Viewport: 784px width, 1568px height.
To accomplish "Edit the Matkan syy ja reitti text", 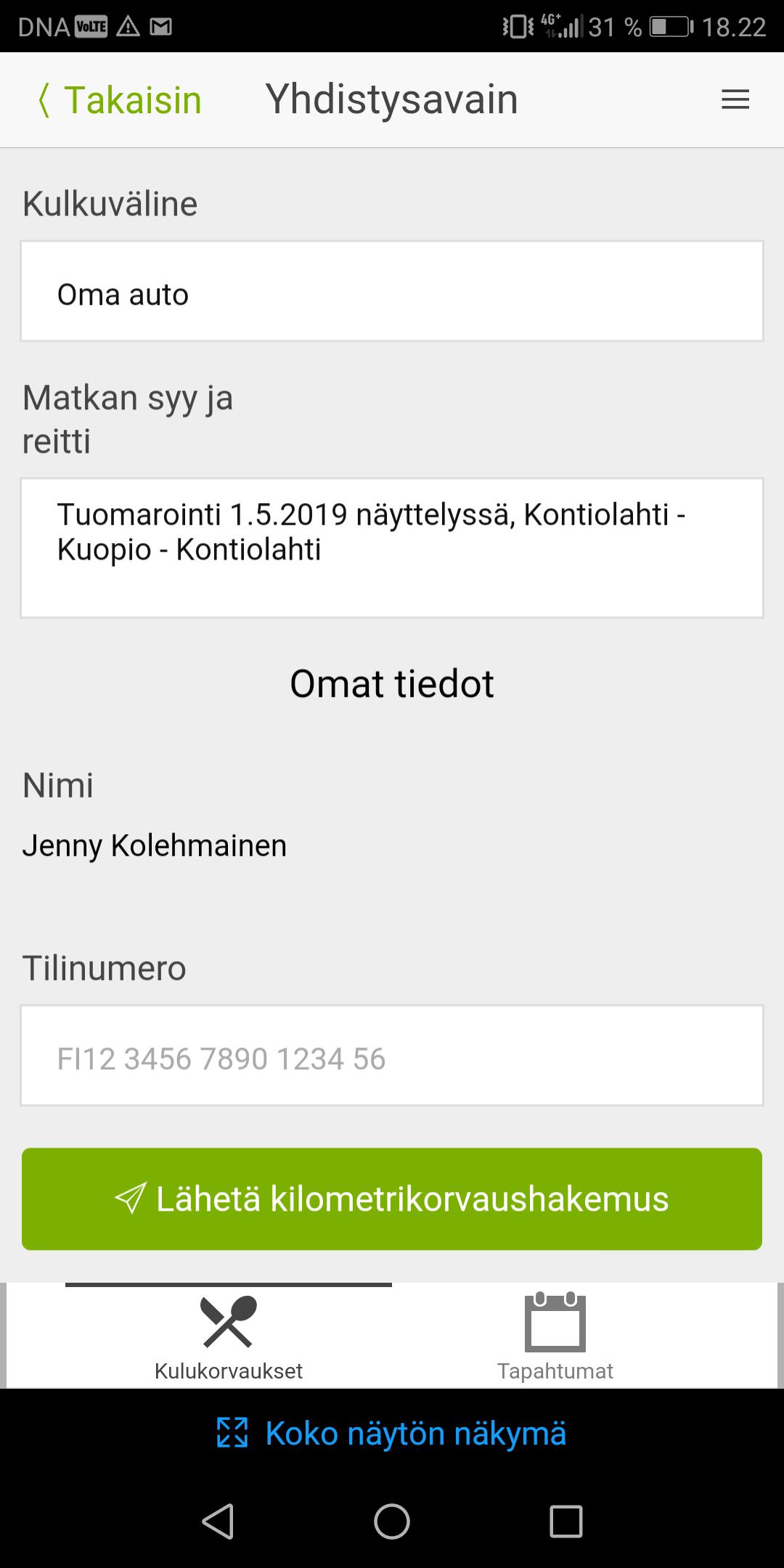I will [x=392, y=547].
